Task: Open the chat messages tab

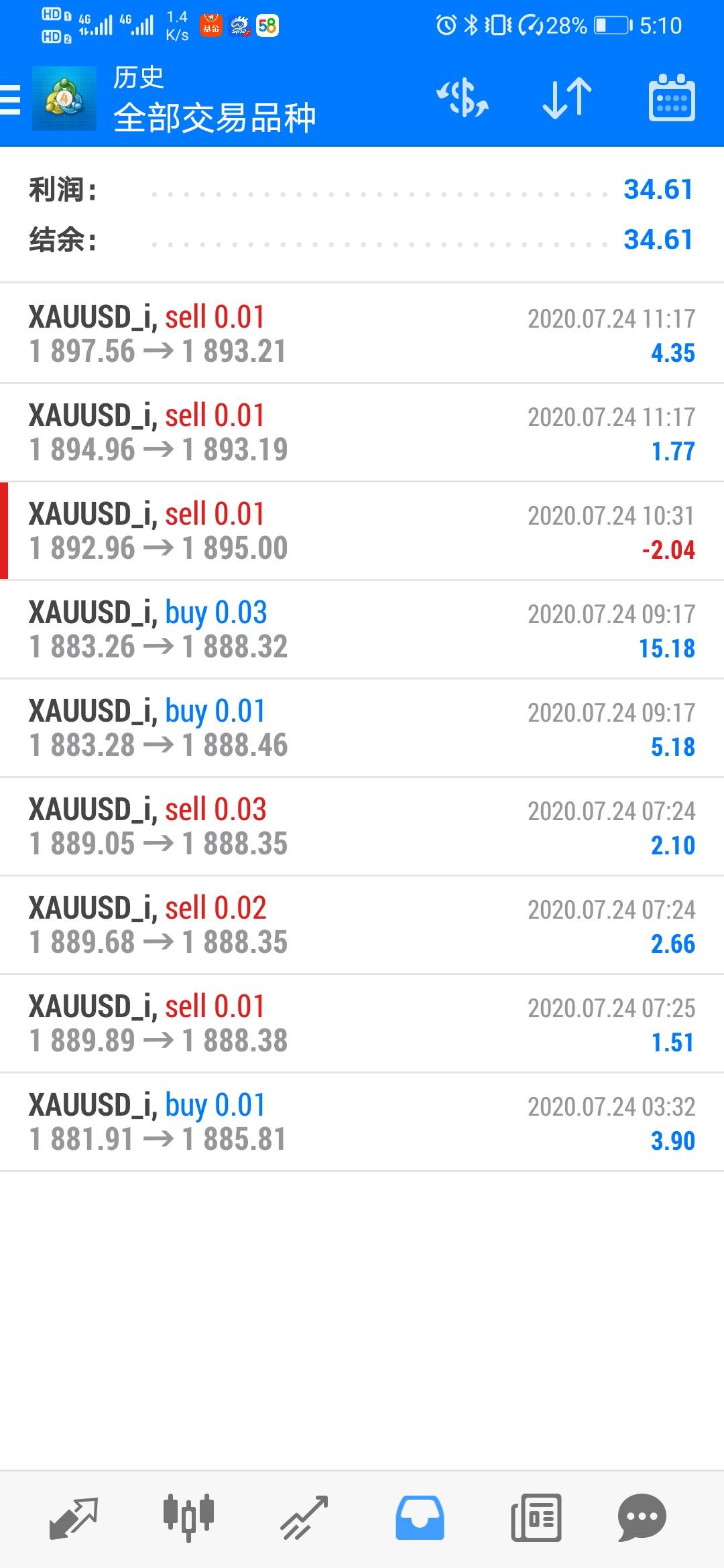Action: [x=642, y=1517]
